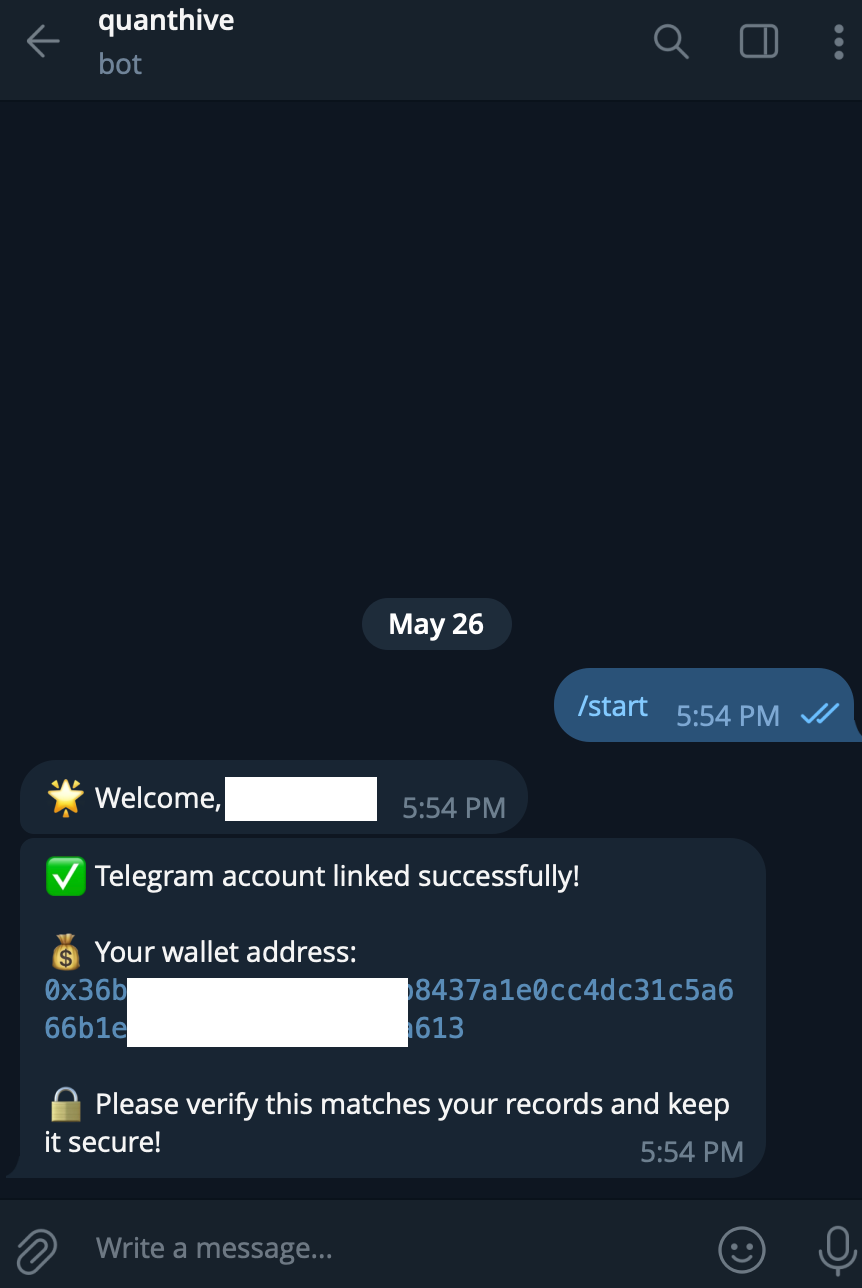
Task: Tap the /start command in the message
Action: (612, 706)
